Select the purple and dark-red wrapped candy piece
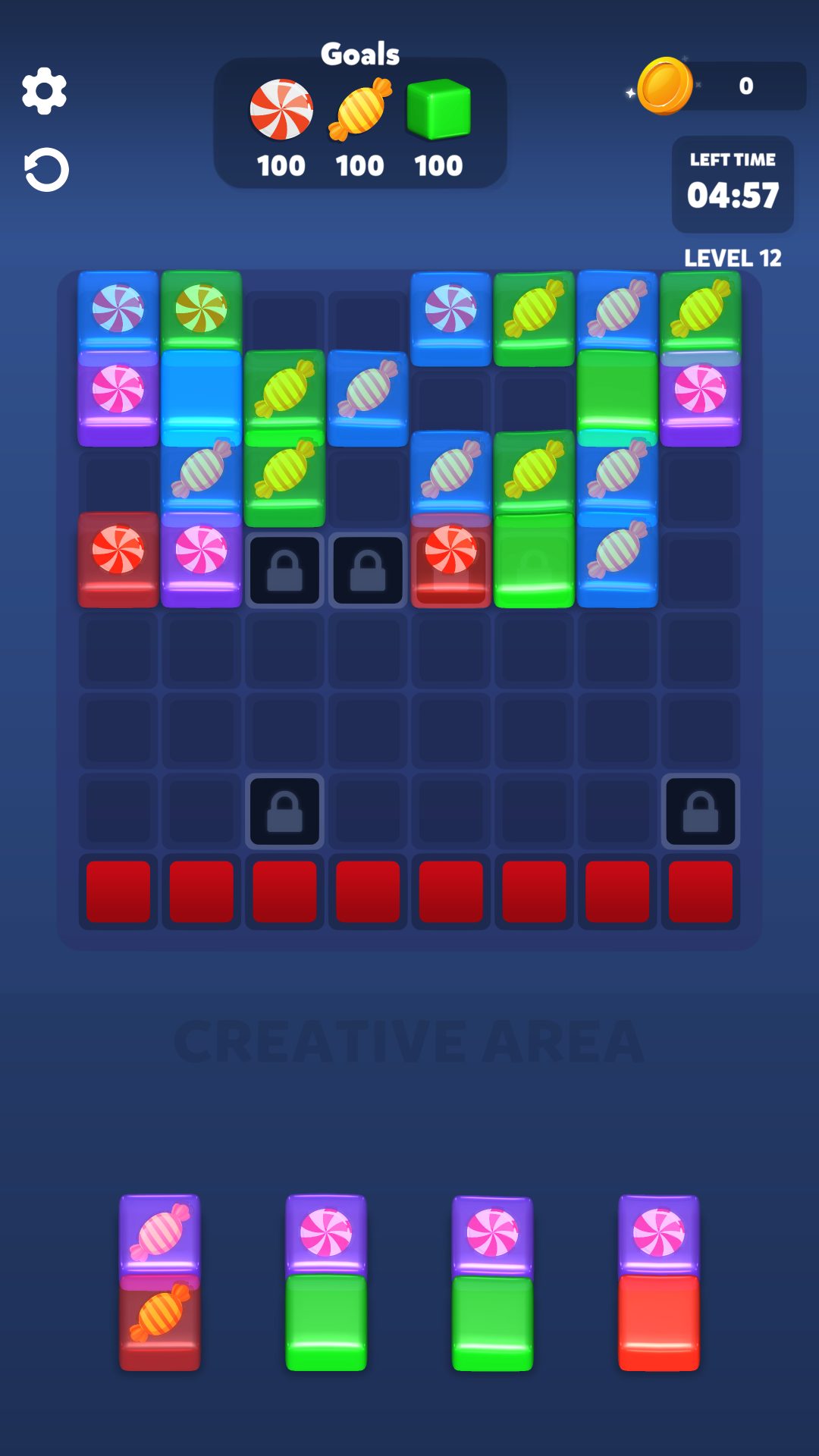This screenshot has width=819, height=1456. (x=160, y=1282)
